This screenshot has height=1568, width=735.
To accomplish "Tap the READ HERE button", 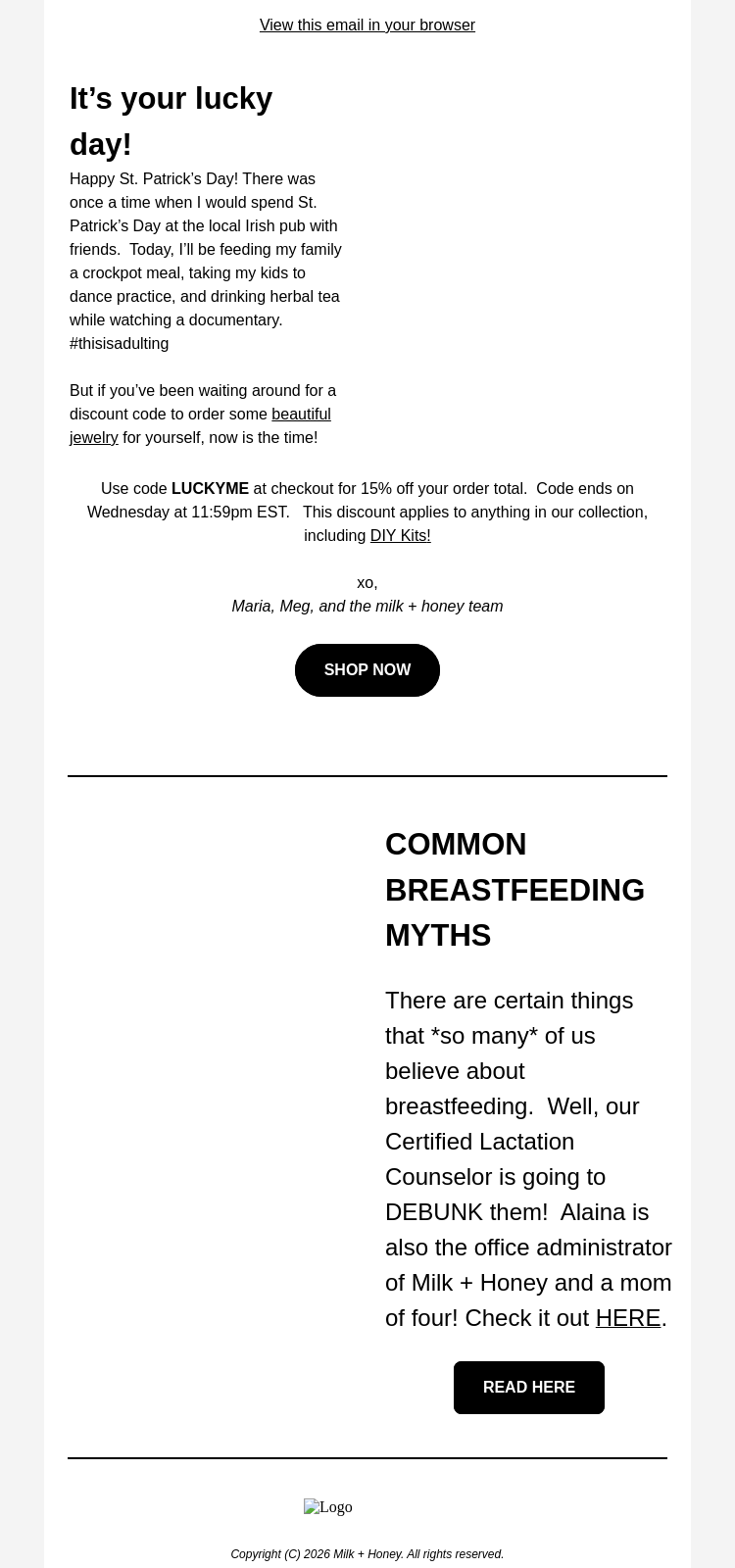I will 529,1388.
